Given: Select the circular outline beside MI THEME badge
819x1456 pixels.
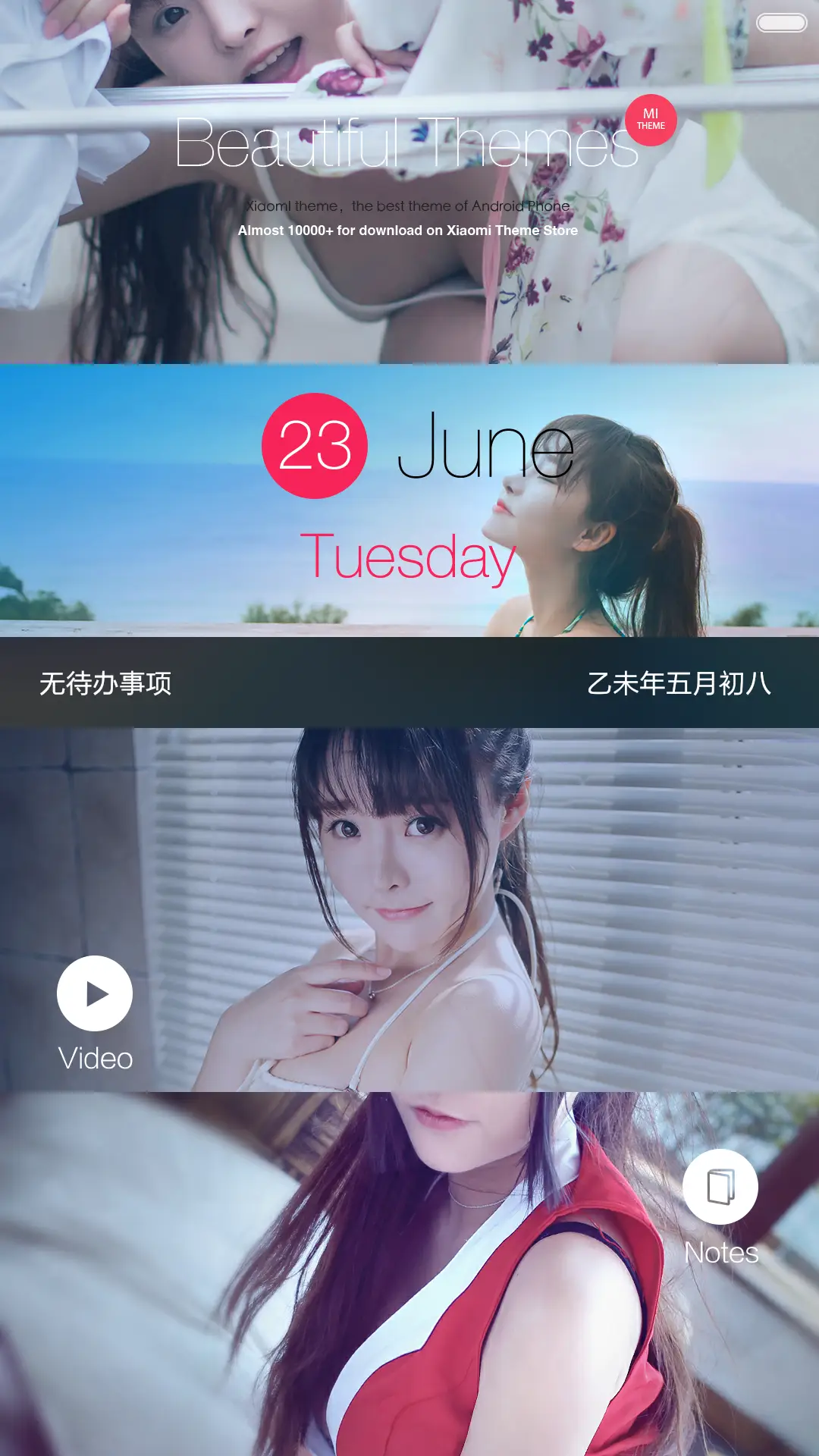Looking at the screenshot, I should click(651, 120).
